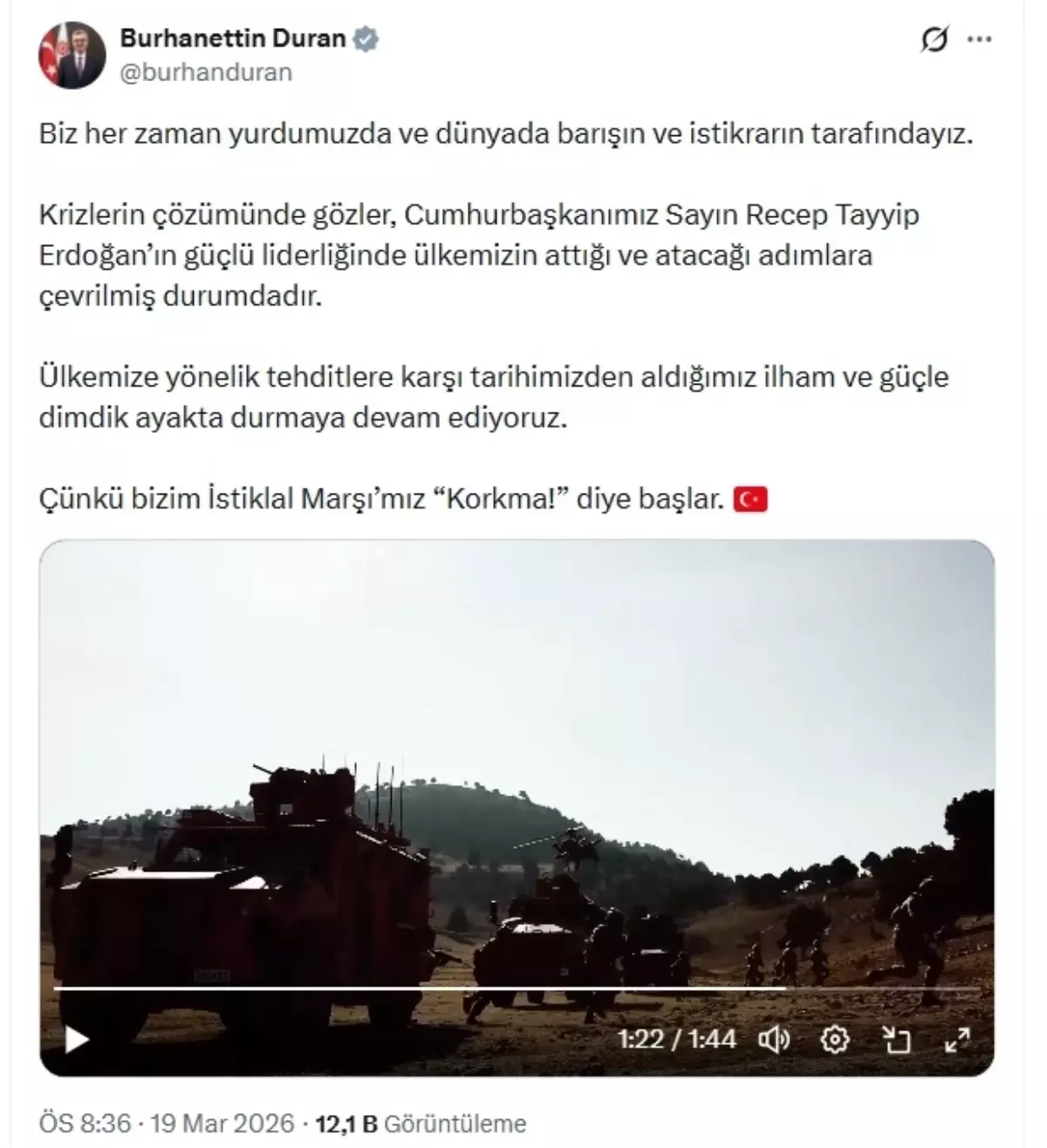This screenshot has height=1148, width=1047.
Task: Click the Turkish flag emoji after "Korkma!"
Action: click(749, 499)
